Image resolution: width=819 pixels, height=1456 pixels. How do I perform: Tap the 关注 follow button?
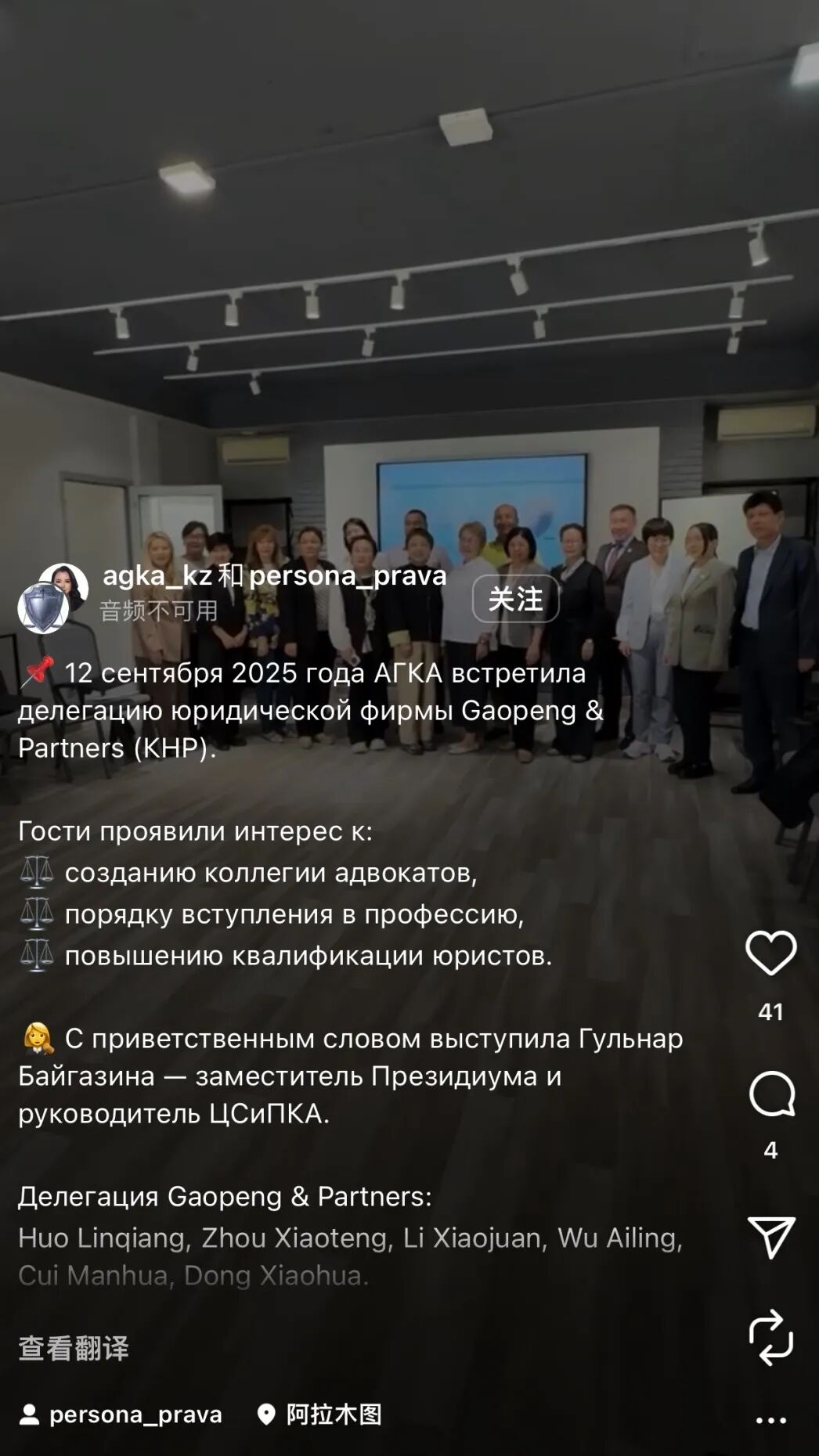tap(515, 599)
